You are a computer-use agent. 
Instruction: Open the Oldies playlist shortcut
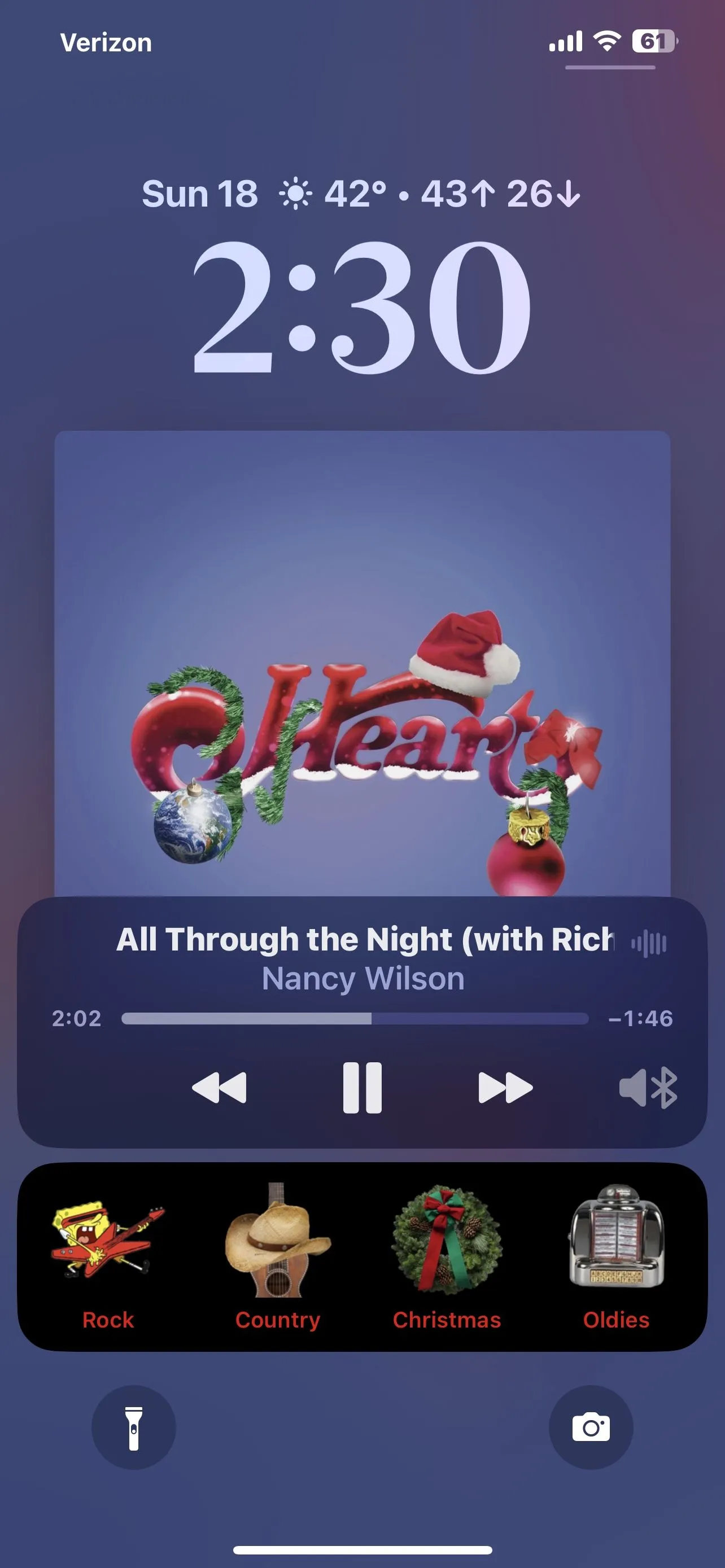[x=616, y=1257]
